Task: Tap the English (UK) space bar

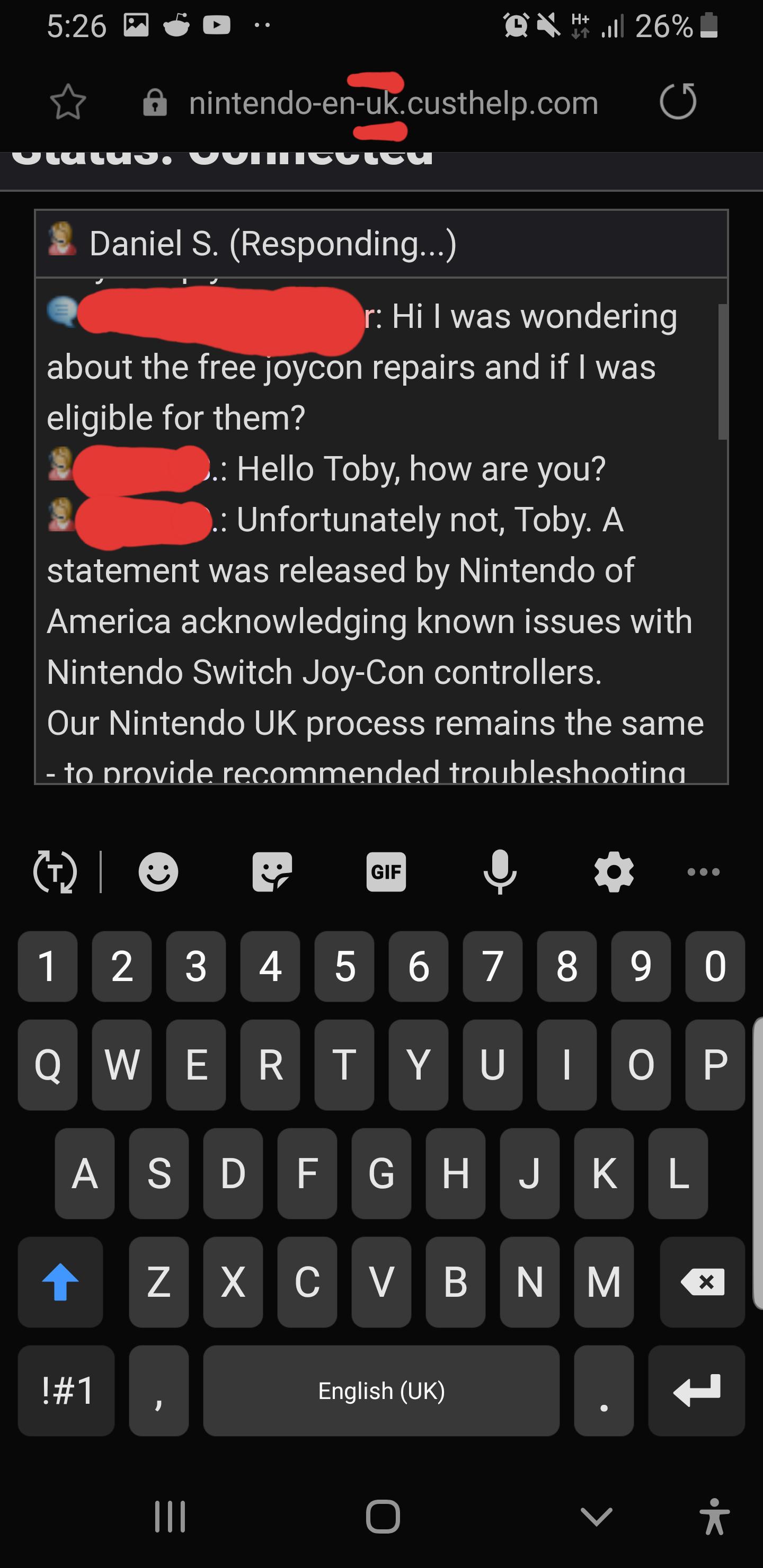Action: (381, 1390)
